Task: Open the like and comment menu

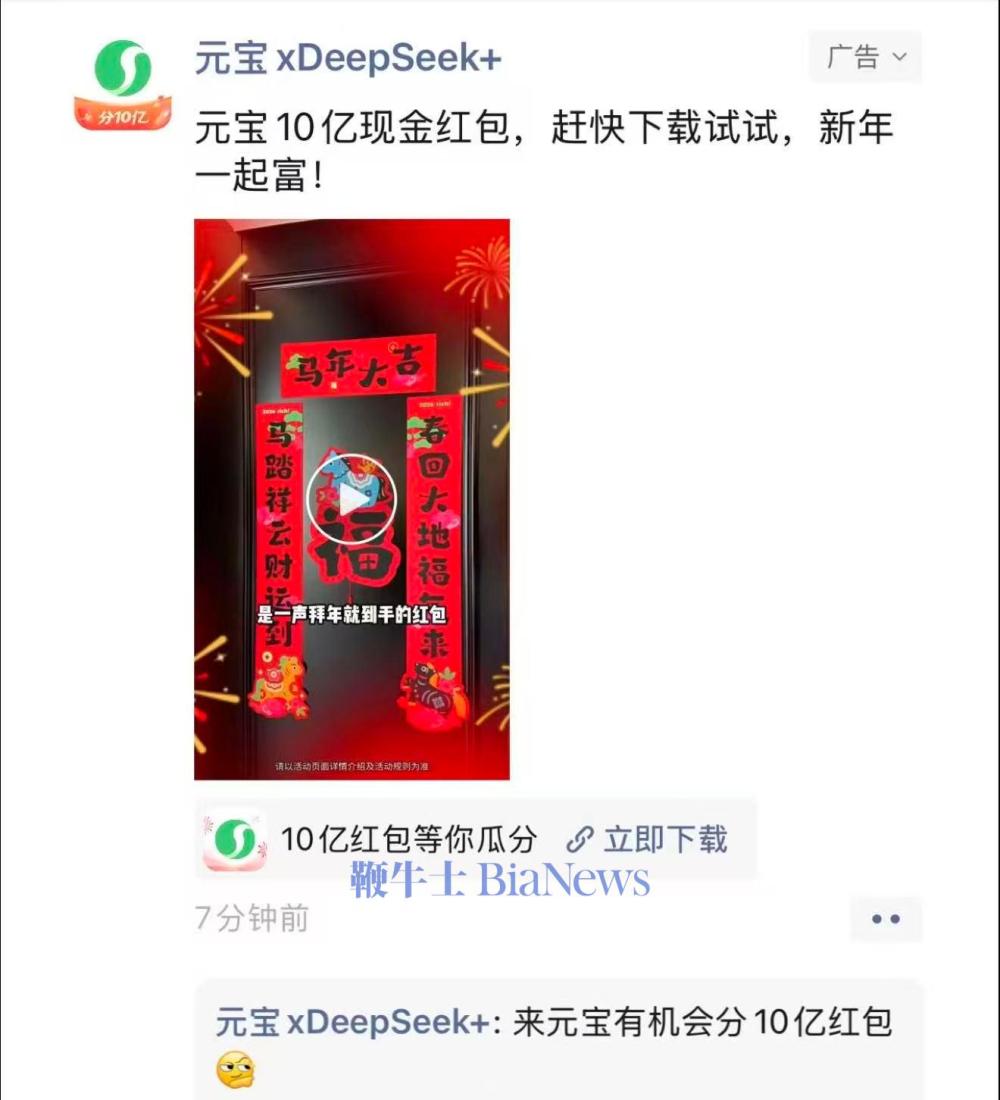Action: (x=885, y=919)
